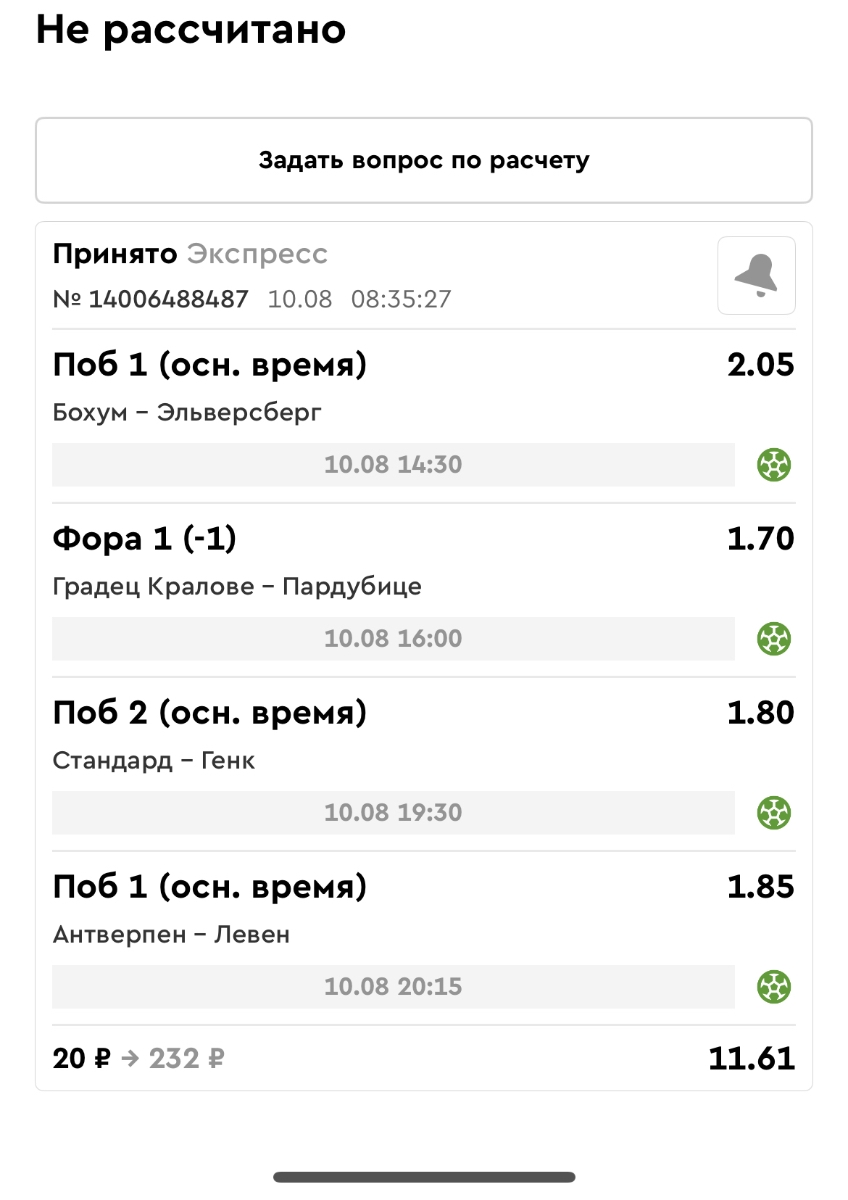The image size is (848, 1200).
Task: Open the Антверпен – Левен event row
Action: (x=171, y=935)
